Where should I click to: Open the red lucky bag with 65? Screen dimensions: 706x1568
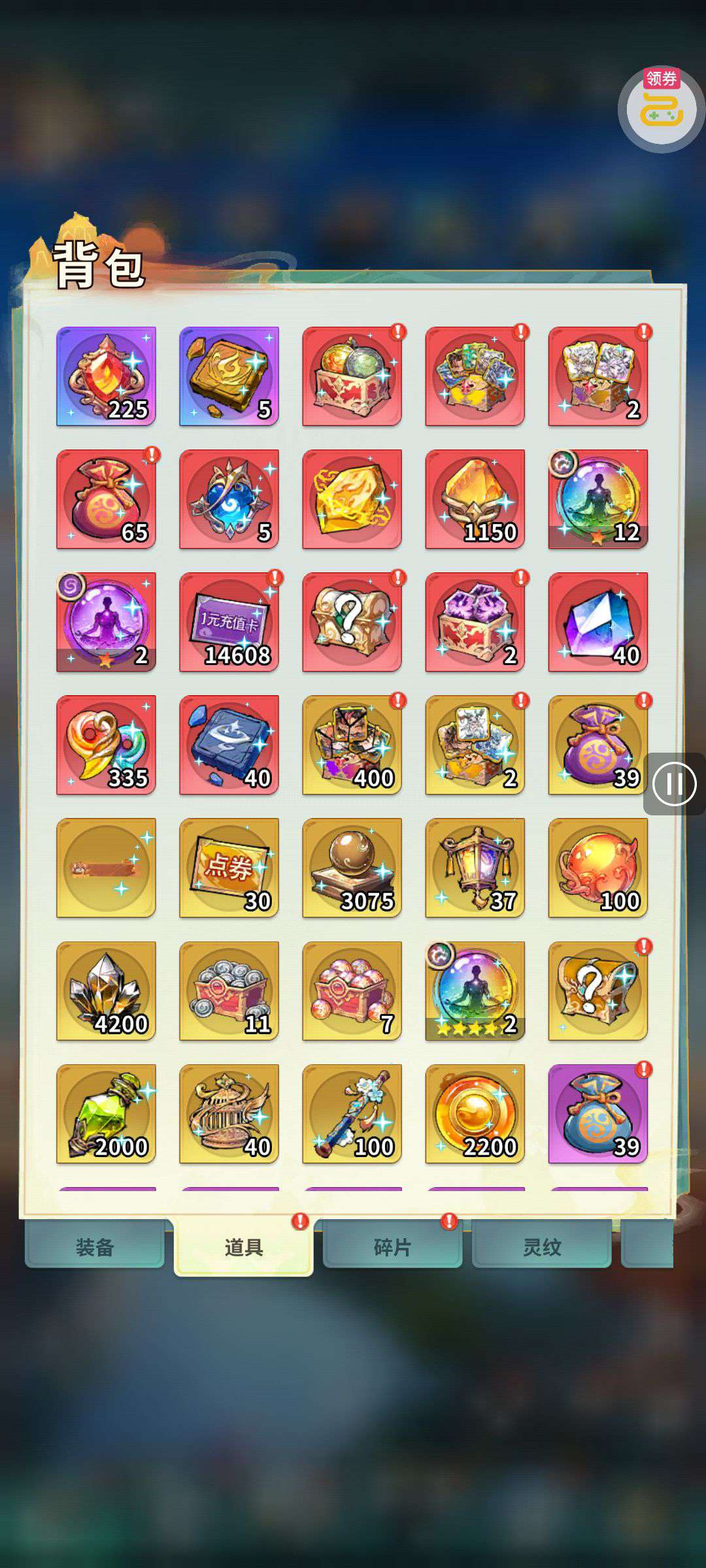pyautogui.click(x=106, y=499)
